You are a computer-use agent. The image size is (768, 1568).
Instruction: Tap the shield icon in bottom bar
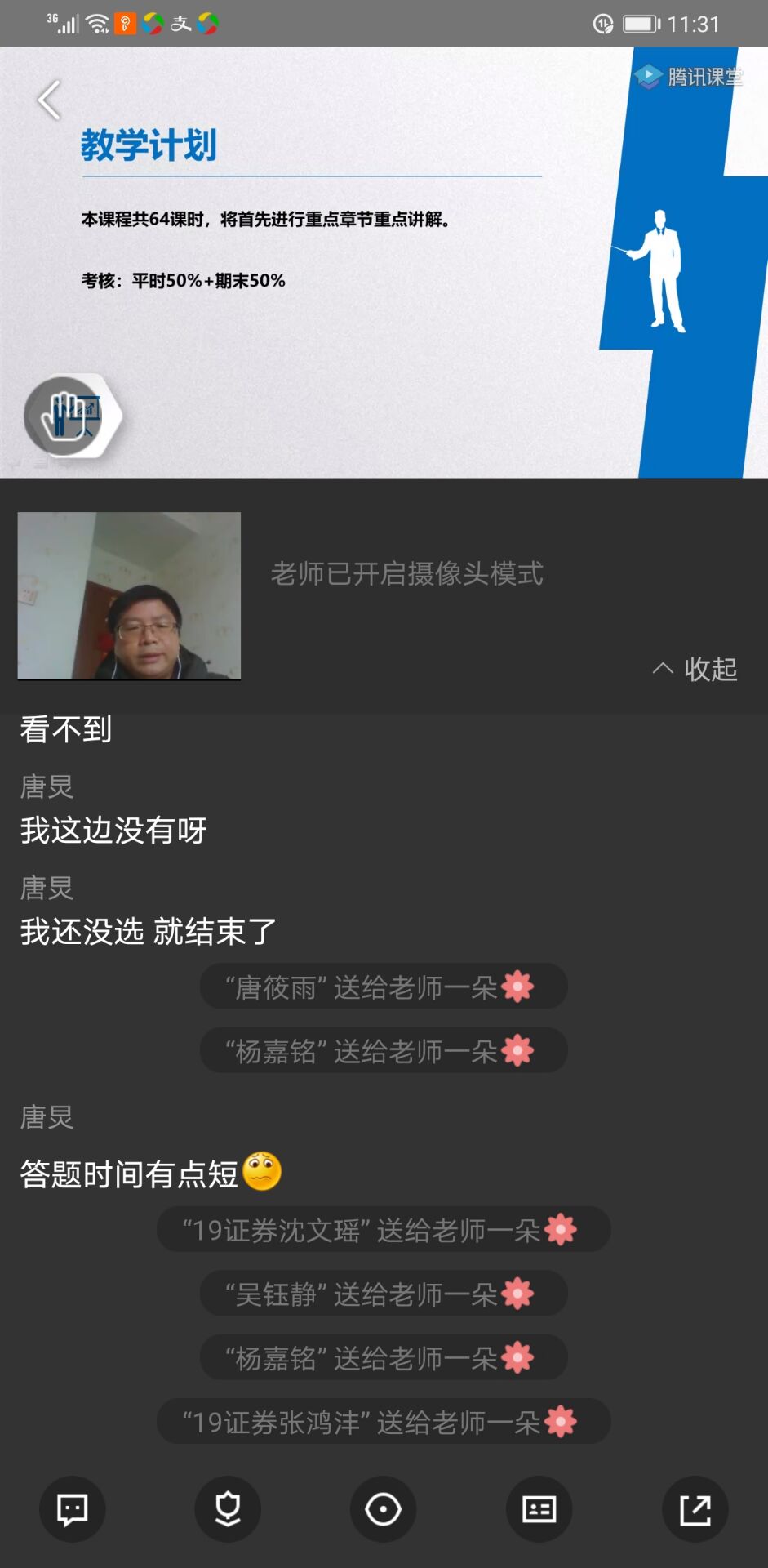(228, 1509)
